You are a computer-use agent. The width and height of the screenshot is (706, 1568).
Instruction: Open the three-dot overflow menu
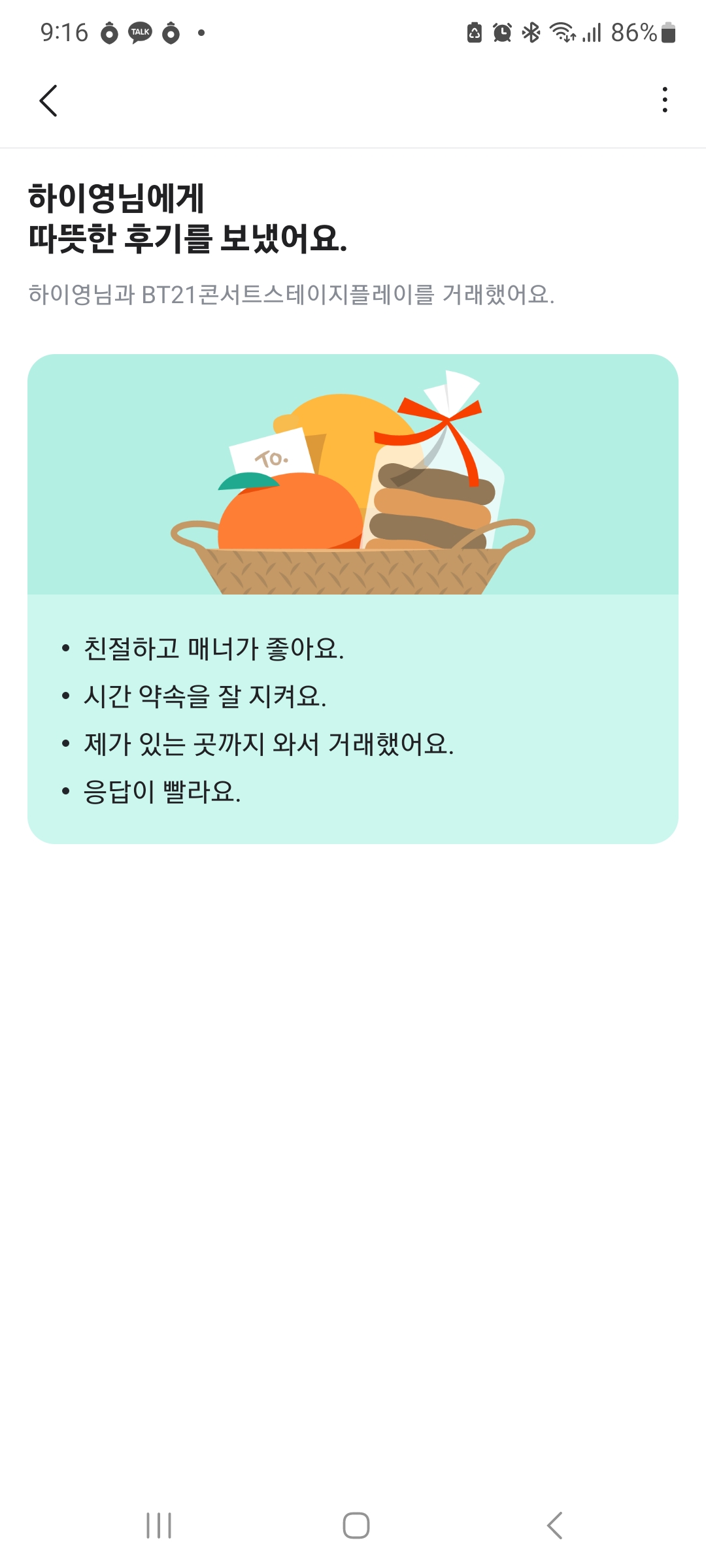(665, 100)
